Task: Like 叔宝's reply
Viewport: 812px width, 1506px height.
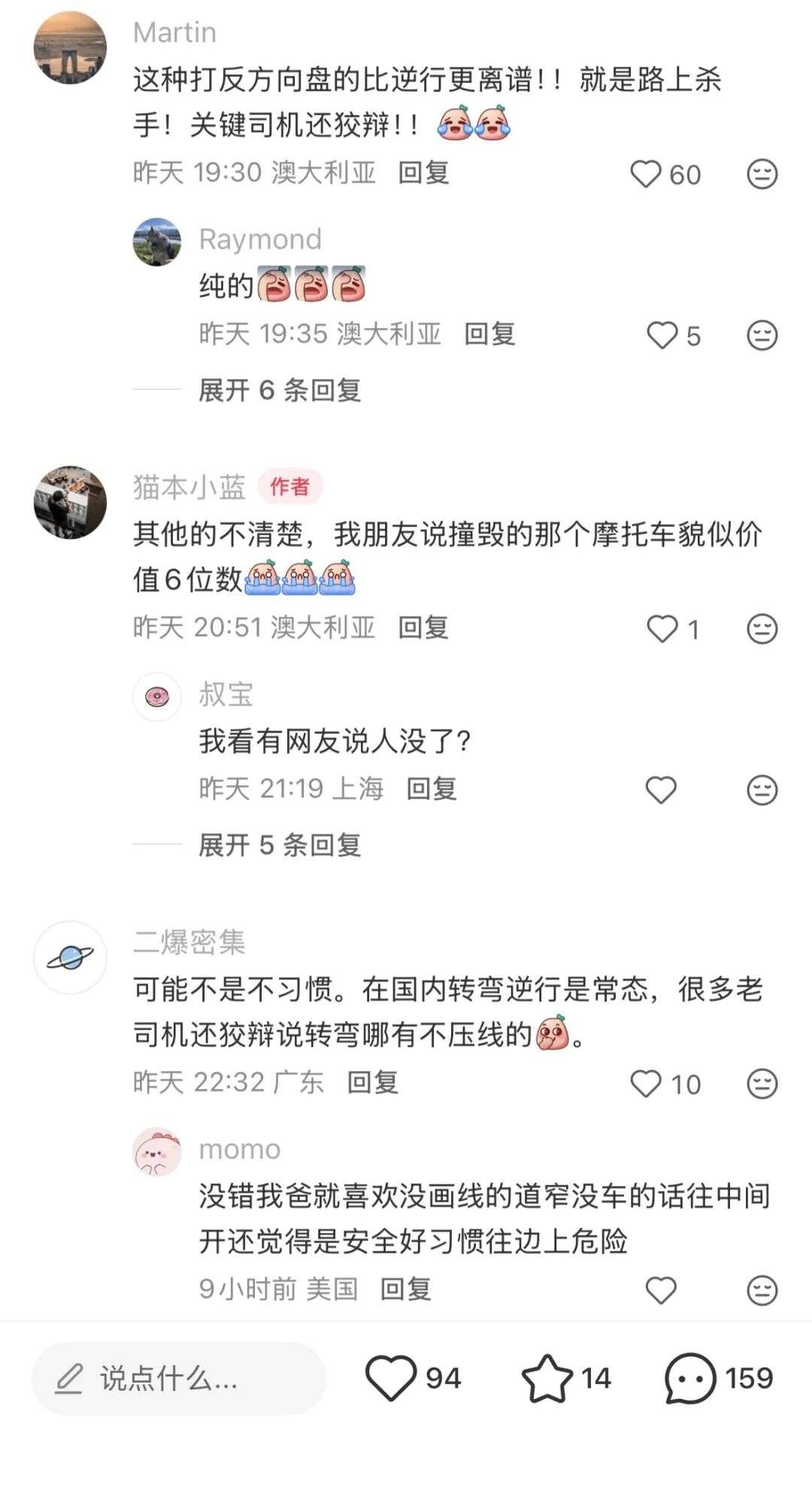Action: 662,790
